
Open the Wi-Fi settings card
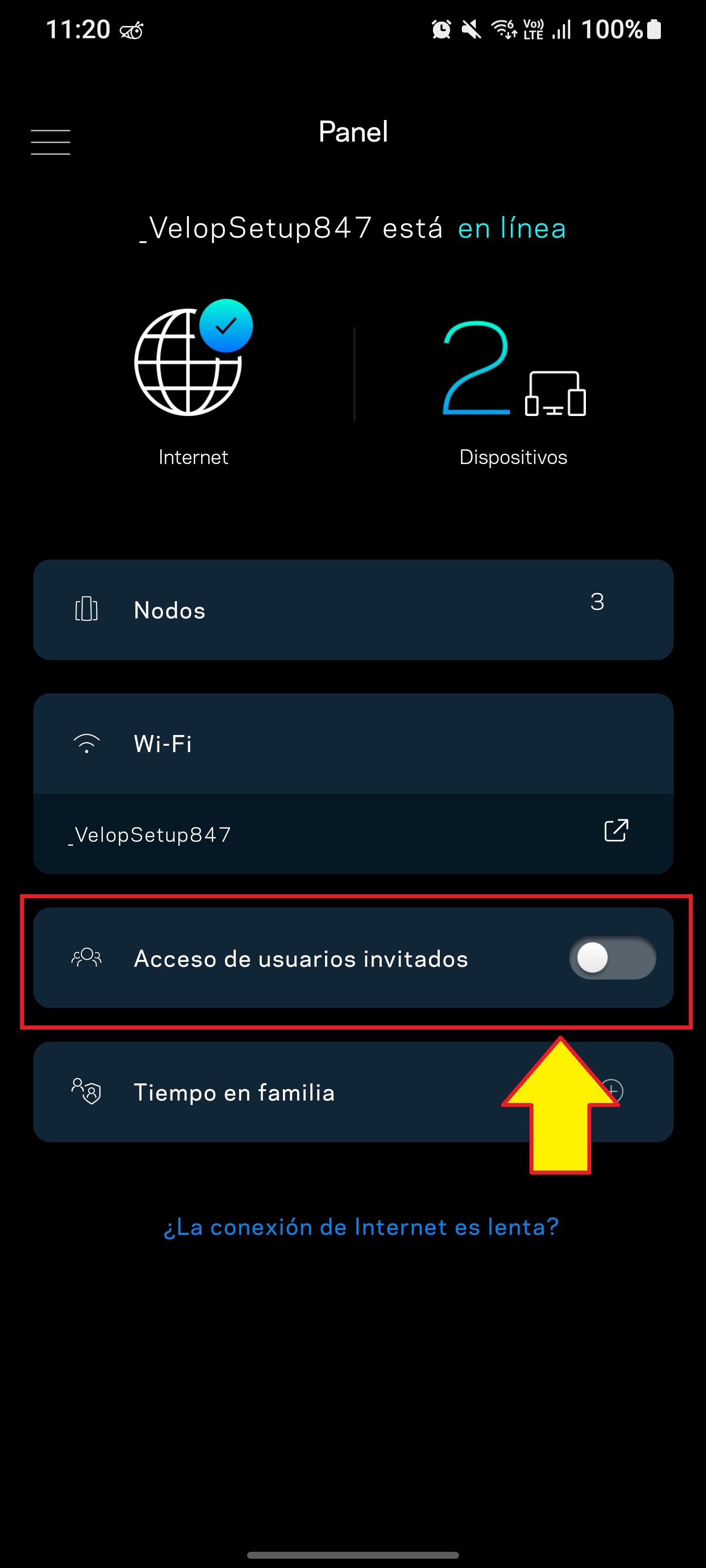[353, 743]
